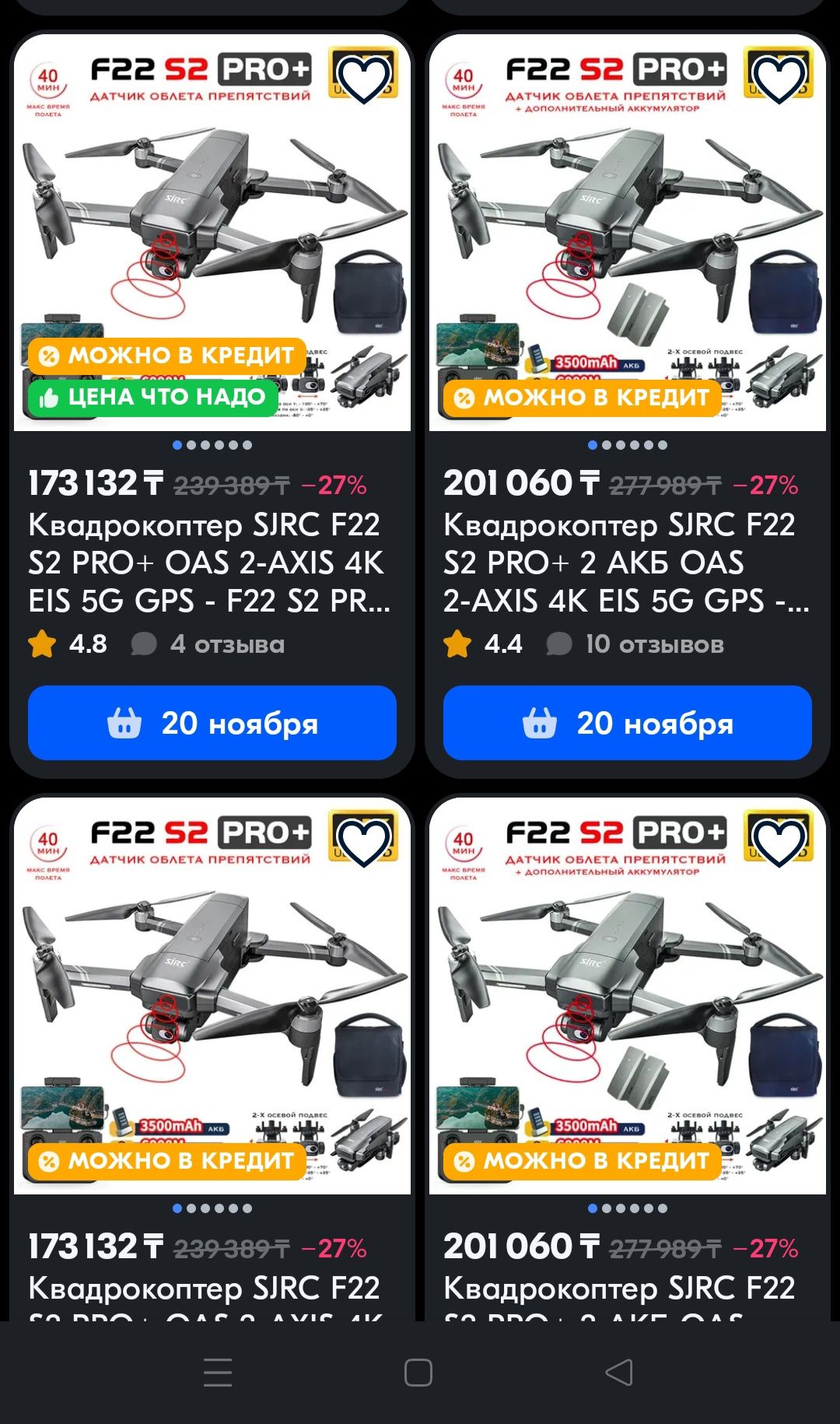Add the drone with 4 отзыва to cart

tap(212, 723)
